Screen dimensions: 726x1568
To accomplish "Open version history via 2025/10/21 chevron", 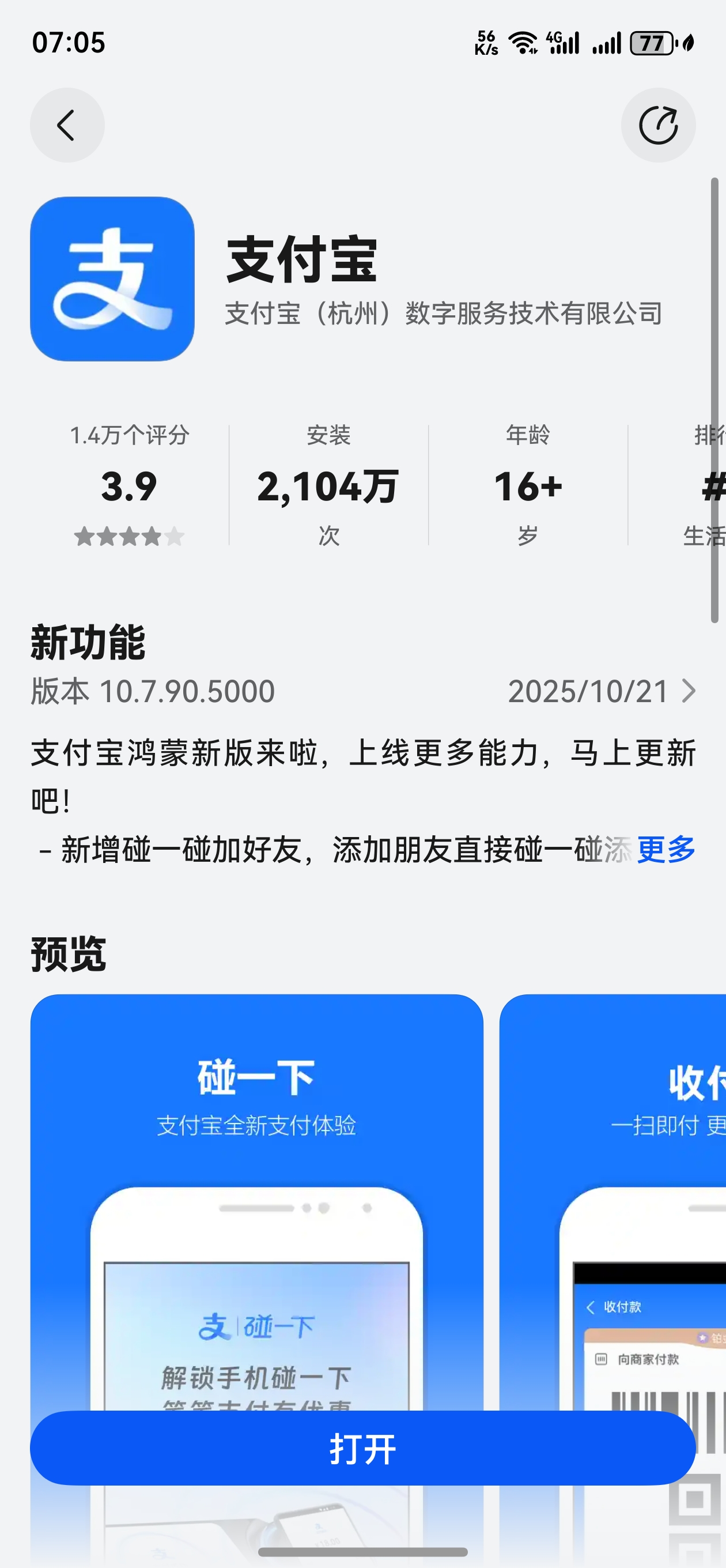I will click(x=687, y=692).
